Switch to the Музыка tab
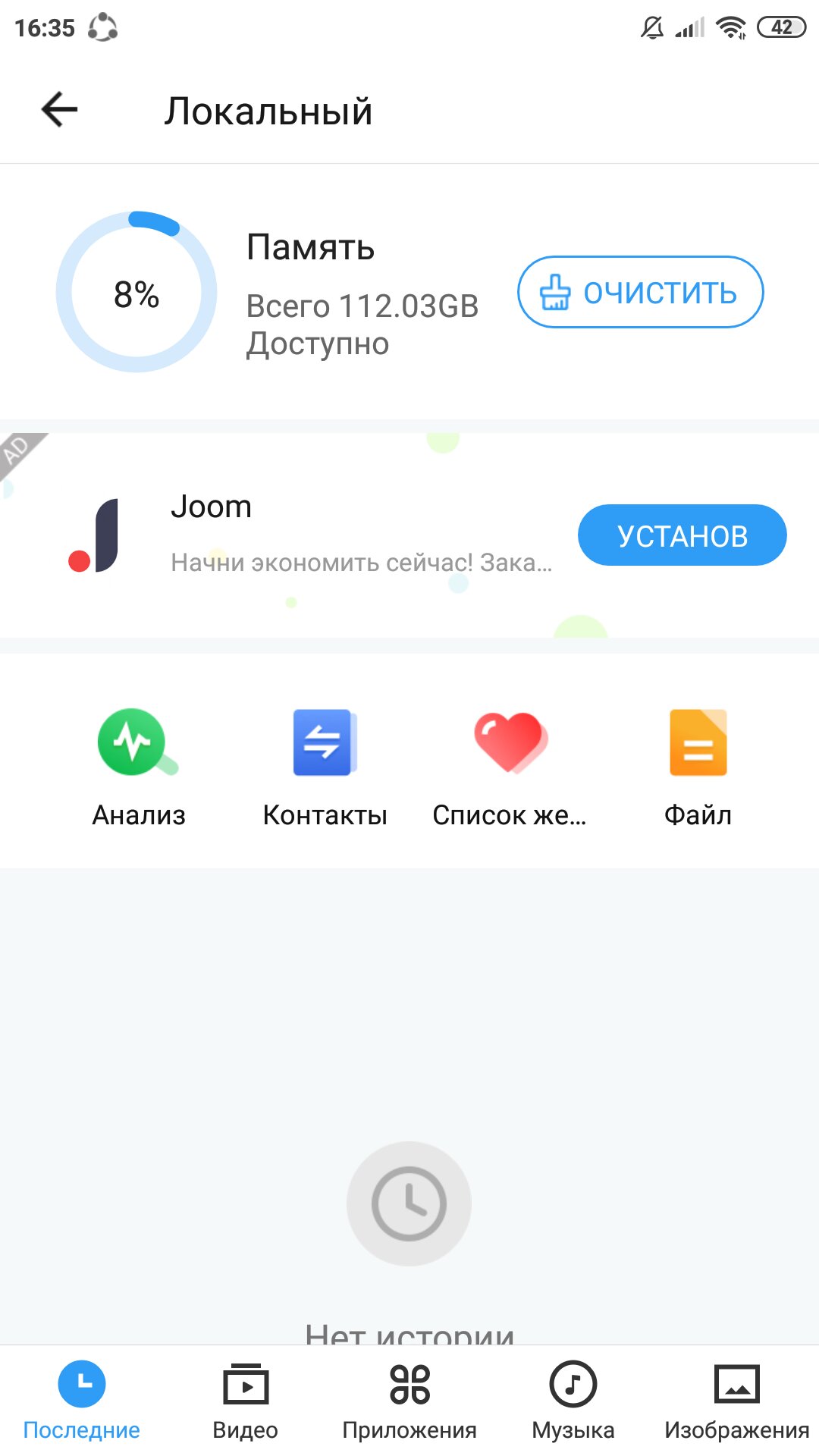 pyautogui.click(x=573, y=1401)
